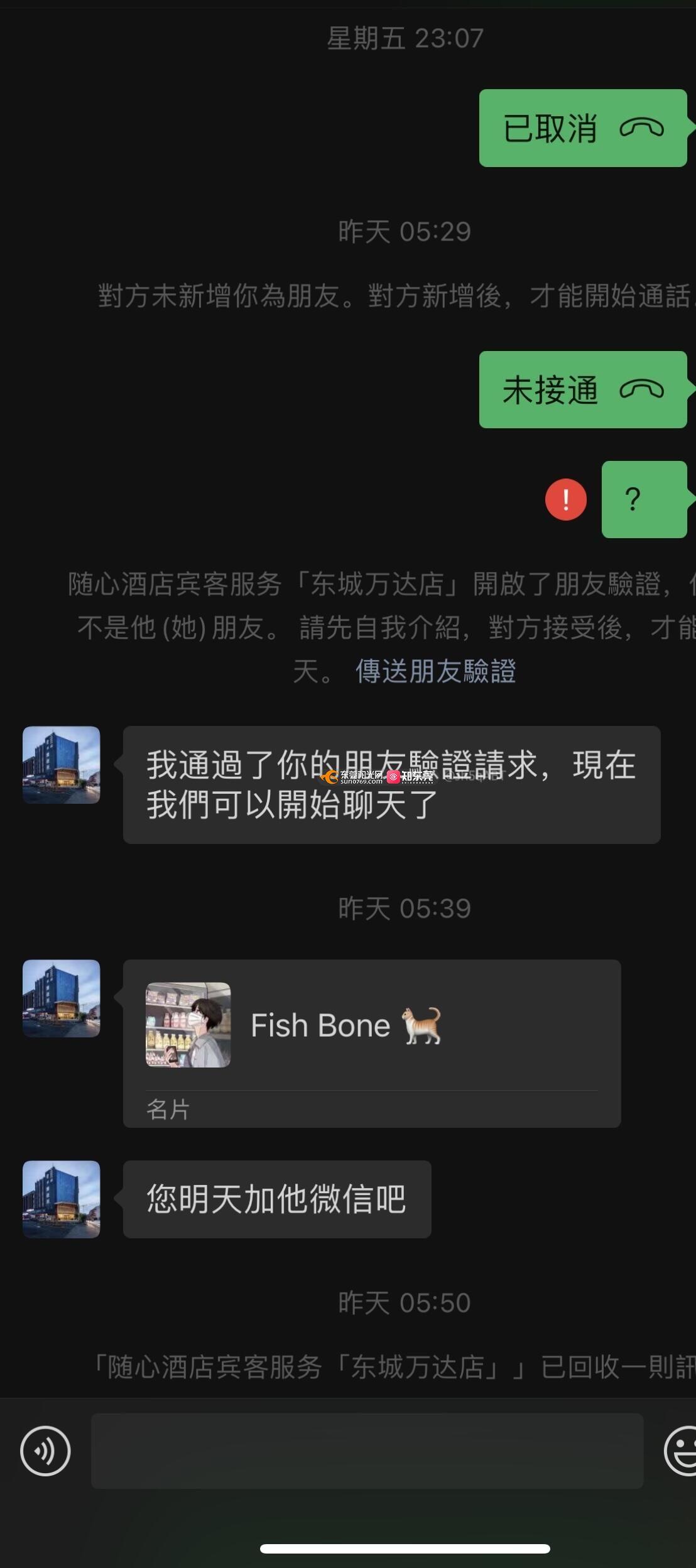Tap the 已取消 call record bubble

[582, 128]
